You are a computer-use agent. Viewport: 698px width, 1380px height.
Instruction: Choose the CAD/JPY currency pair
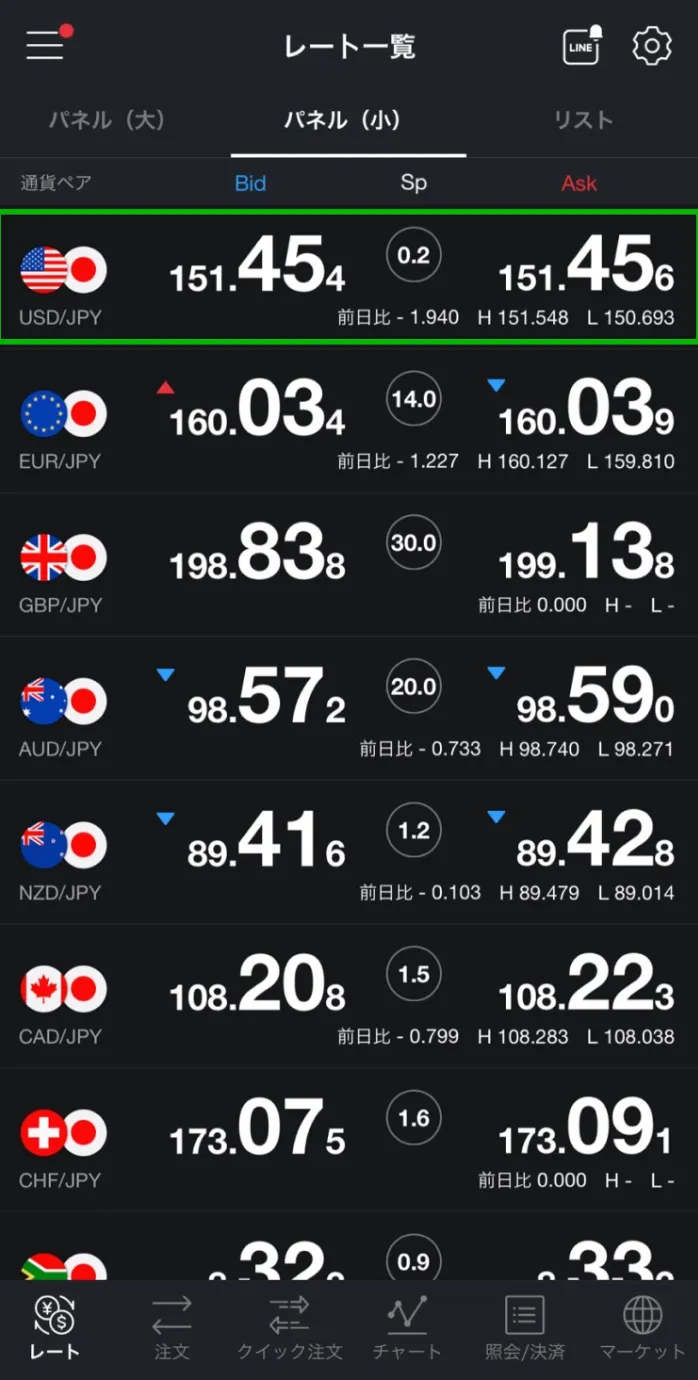(349, 996)
